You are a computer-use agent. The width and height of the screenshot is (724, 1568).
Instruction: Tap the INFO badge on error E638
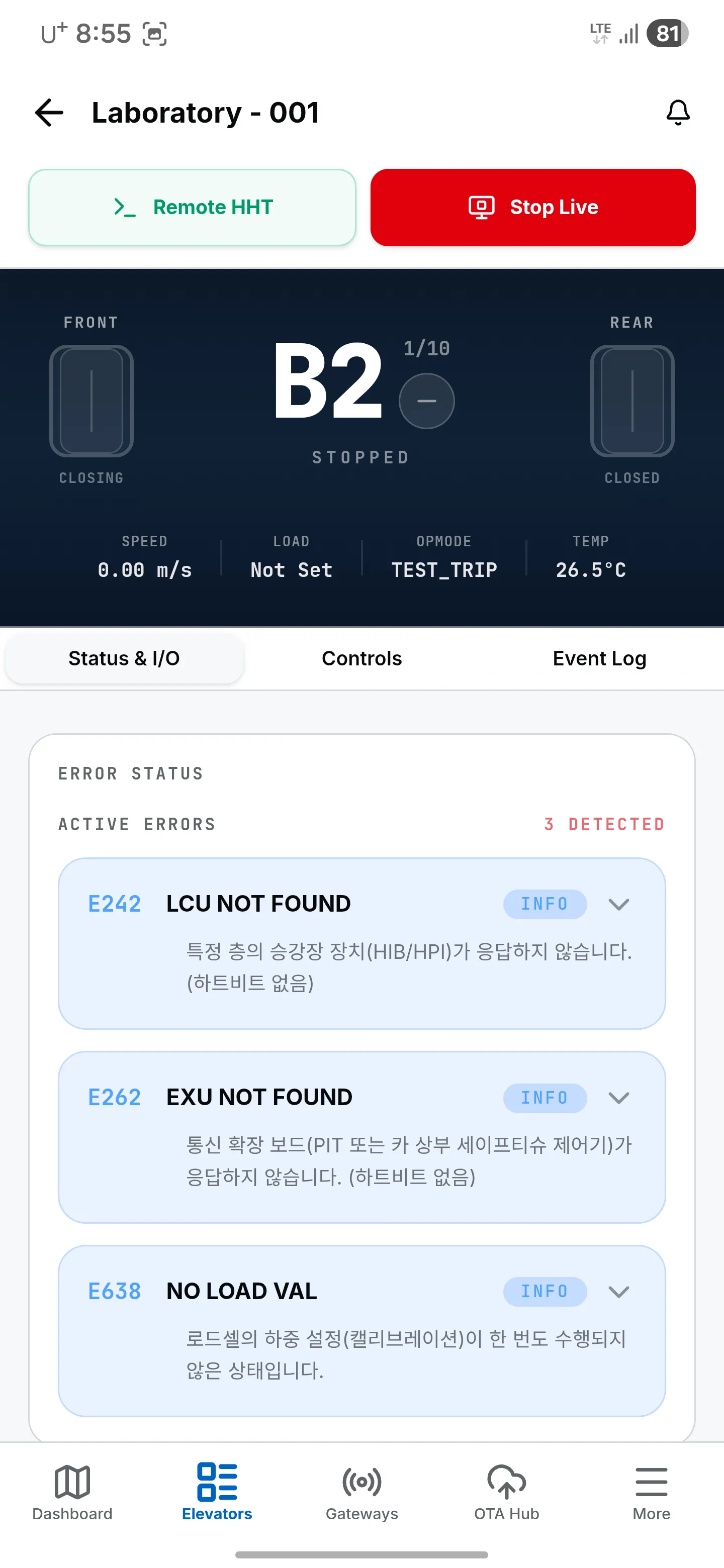[545, 1292]
